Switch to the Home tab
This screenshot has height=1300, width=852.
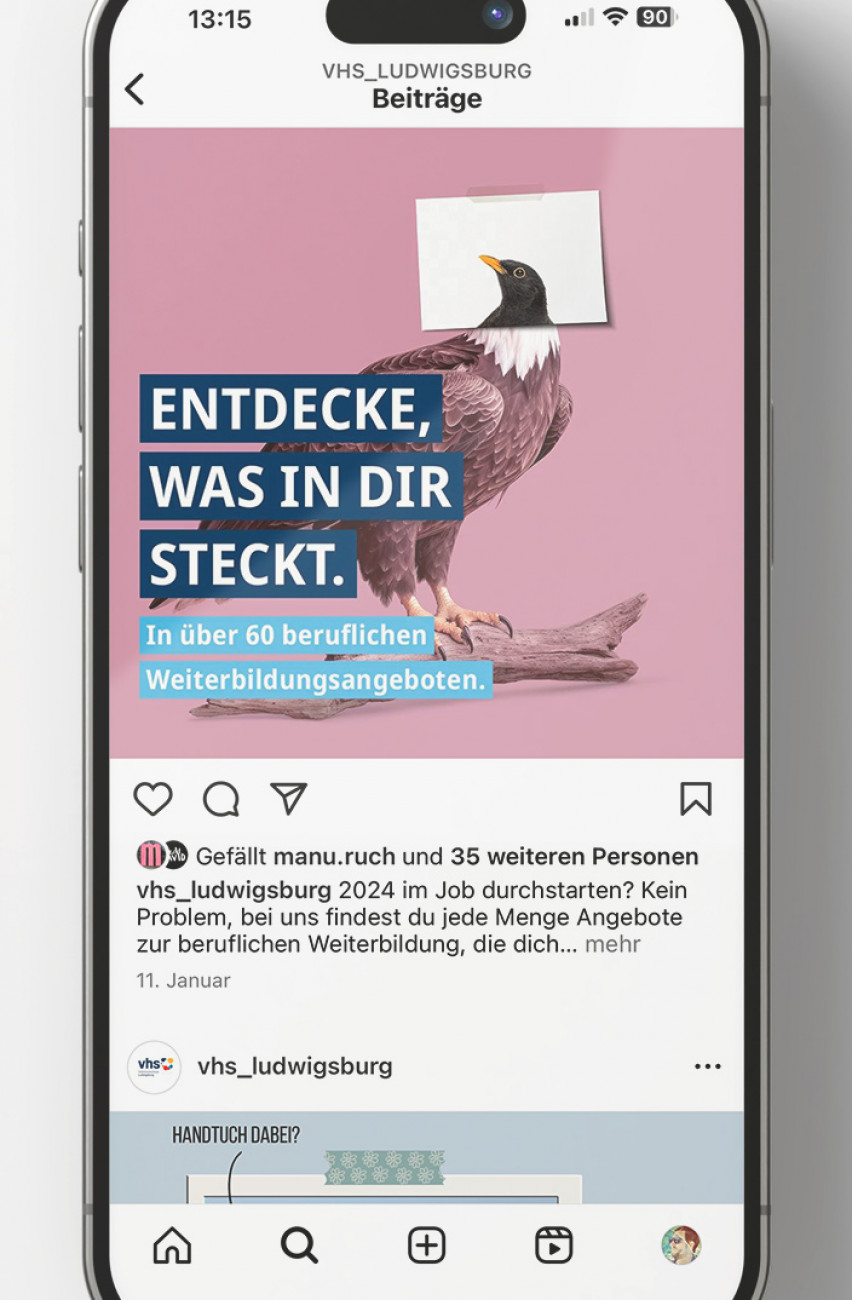172,1245
